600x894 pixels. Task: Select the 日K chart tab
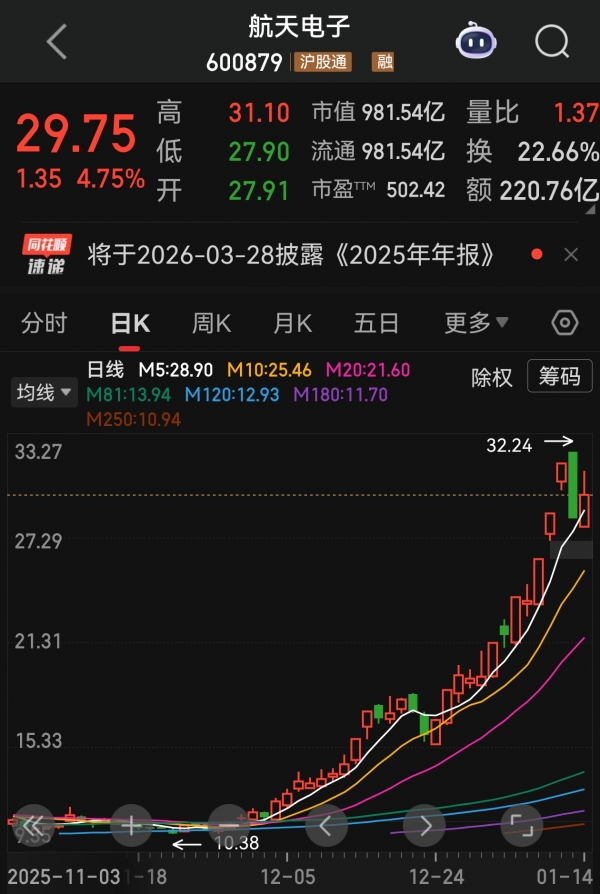130,323
